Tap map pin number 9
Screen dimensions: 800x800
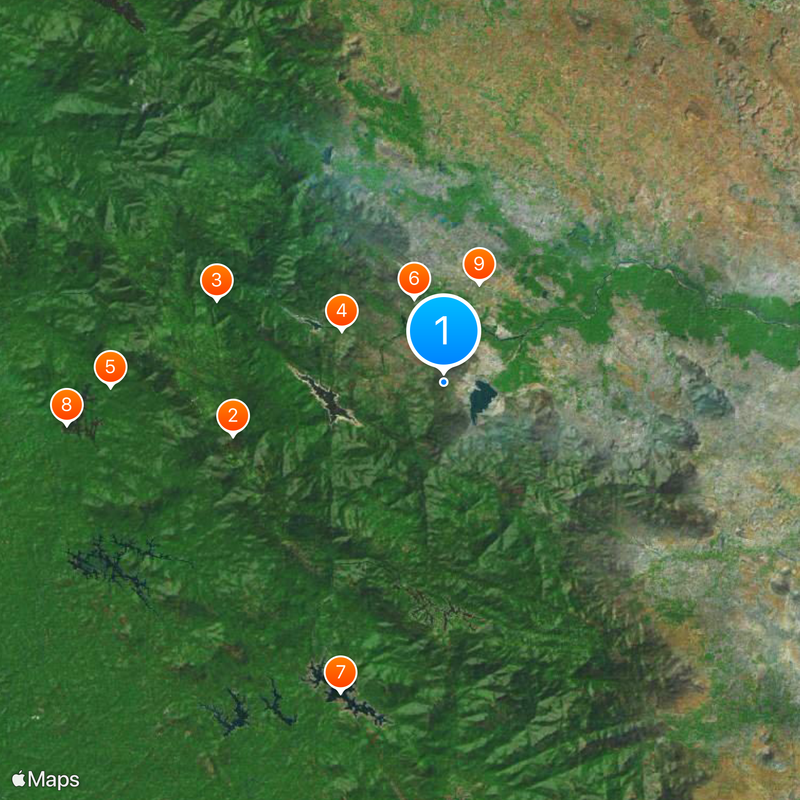[479, 265]
